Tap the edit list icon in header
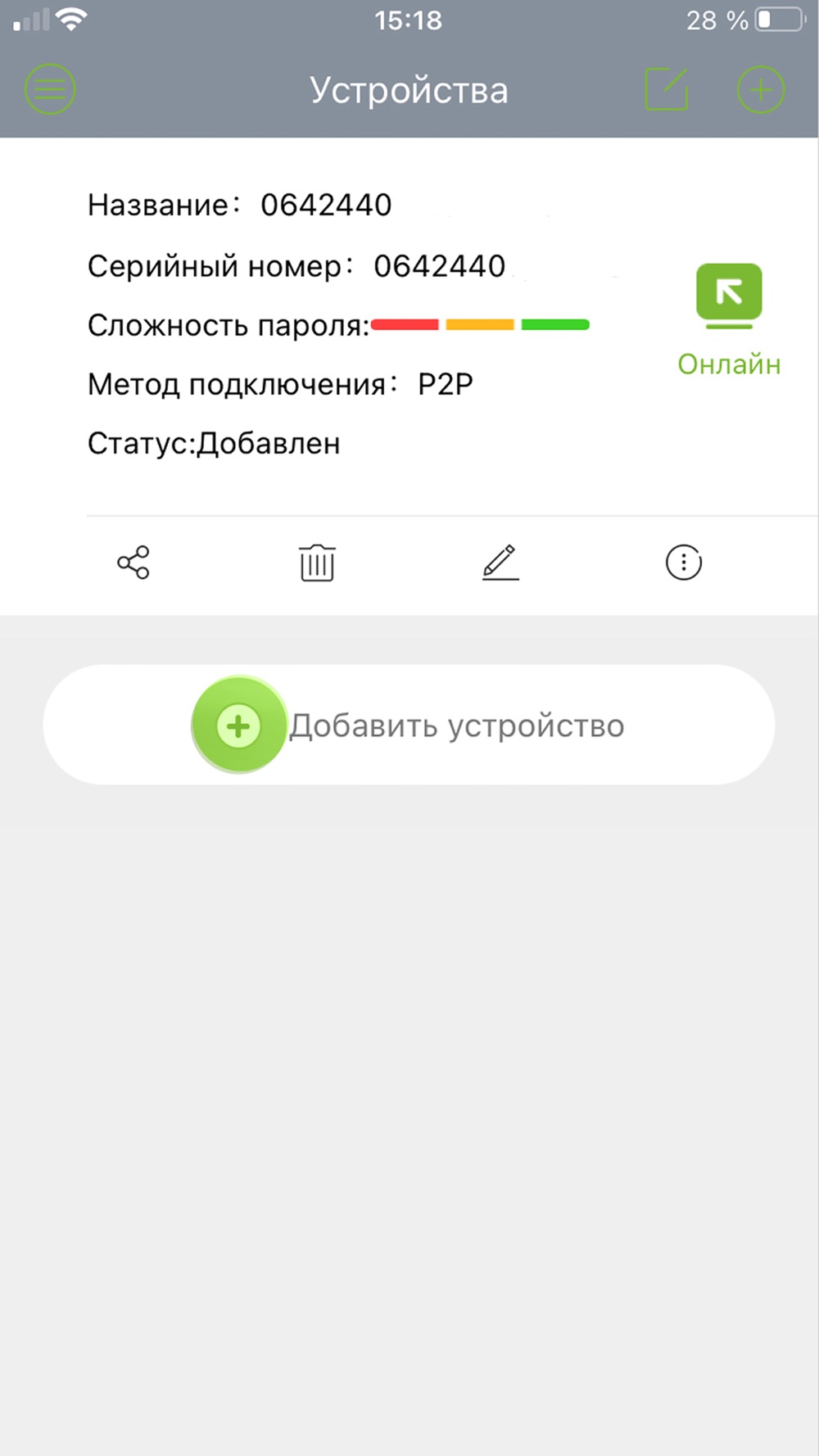The image size is (819, 1456). tap(666, 88)
